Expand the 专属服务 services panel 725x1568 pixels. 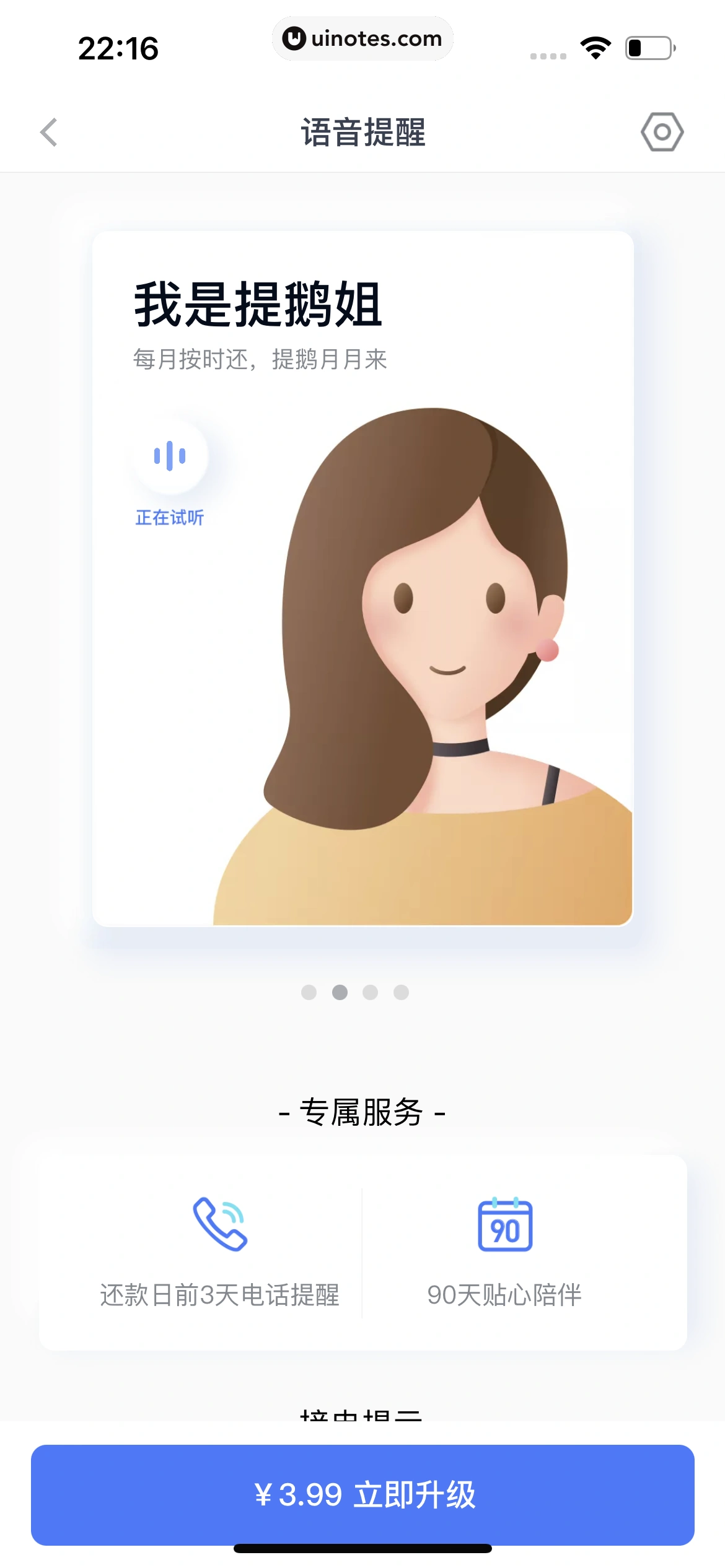[362, 1112]
